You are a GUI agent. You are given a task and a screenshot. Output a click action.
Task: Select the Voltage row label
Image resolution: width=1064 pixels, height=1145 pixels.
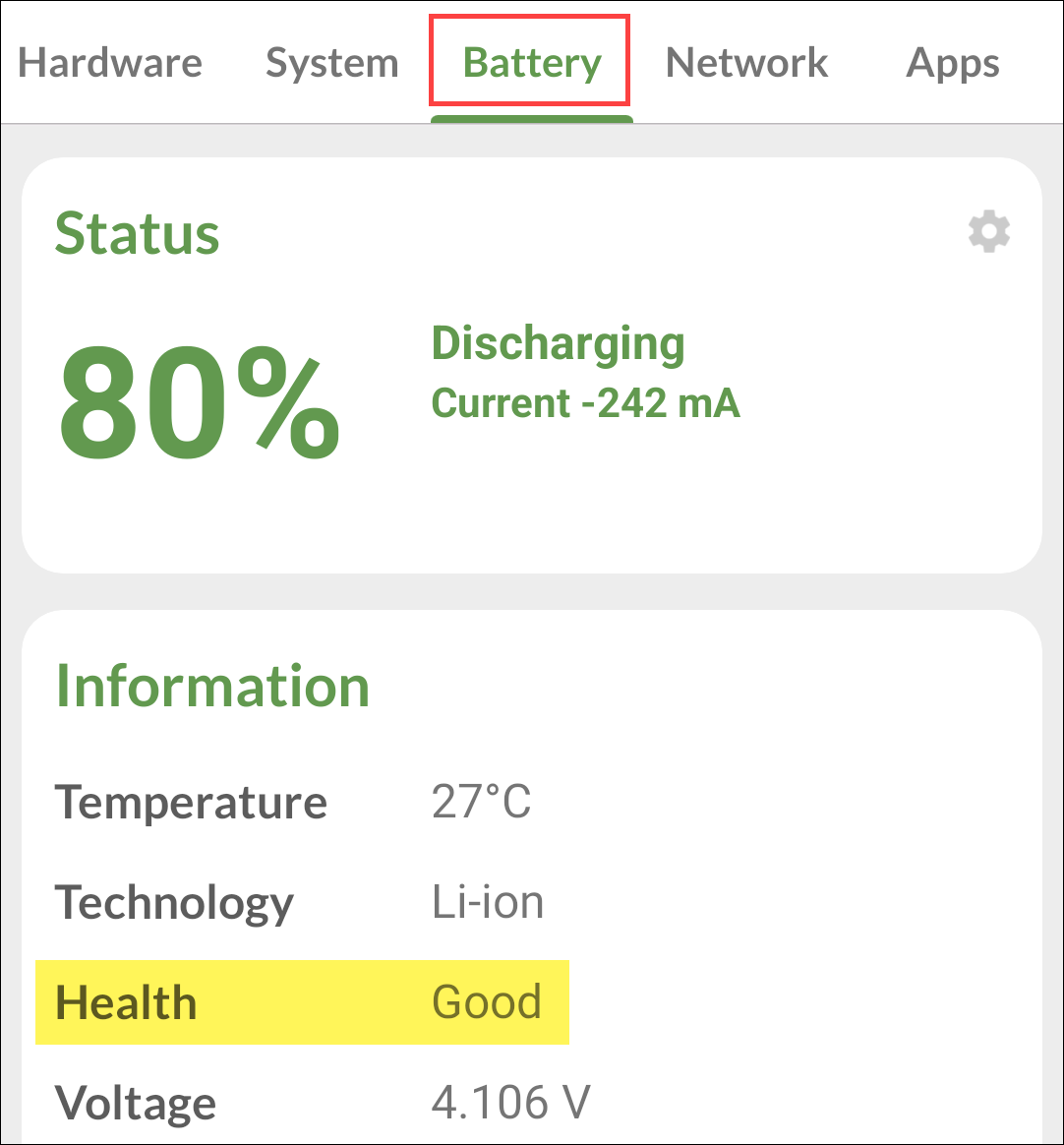(x=135, y=1103)
